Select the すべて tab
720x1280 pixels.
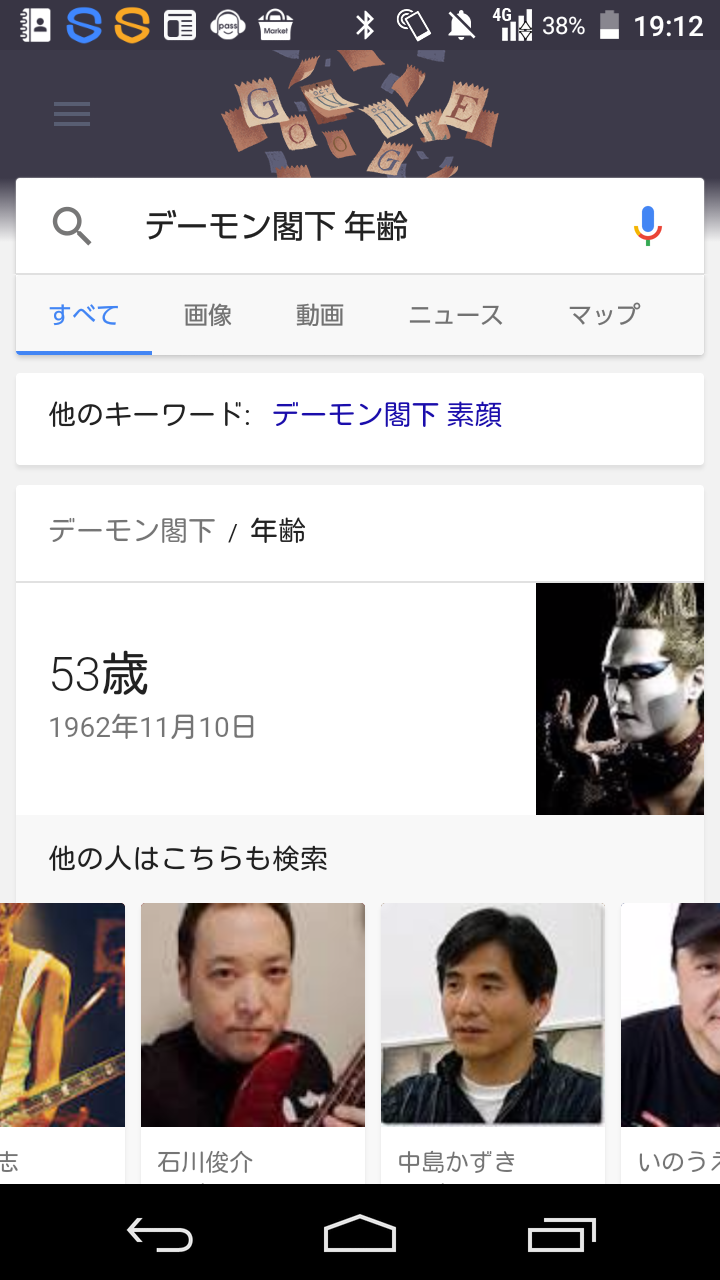point(84,315)
